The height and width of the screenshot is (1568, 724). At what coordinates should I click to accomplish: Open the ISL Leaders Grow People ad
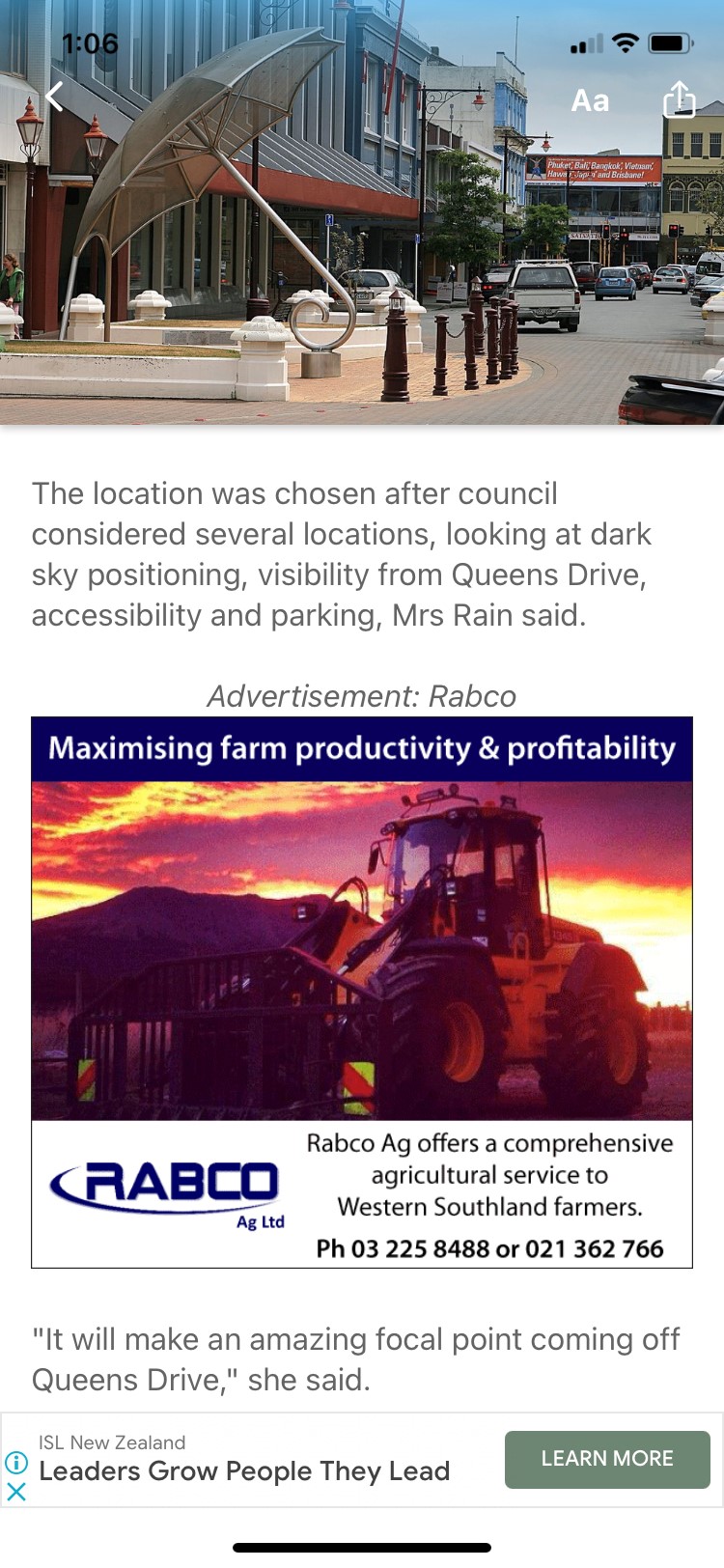point(244,1470)
